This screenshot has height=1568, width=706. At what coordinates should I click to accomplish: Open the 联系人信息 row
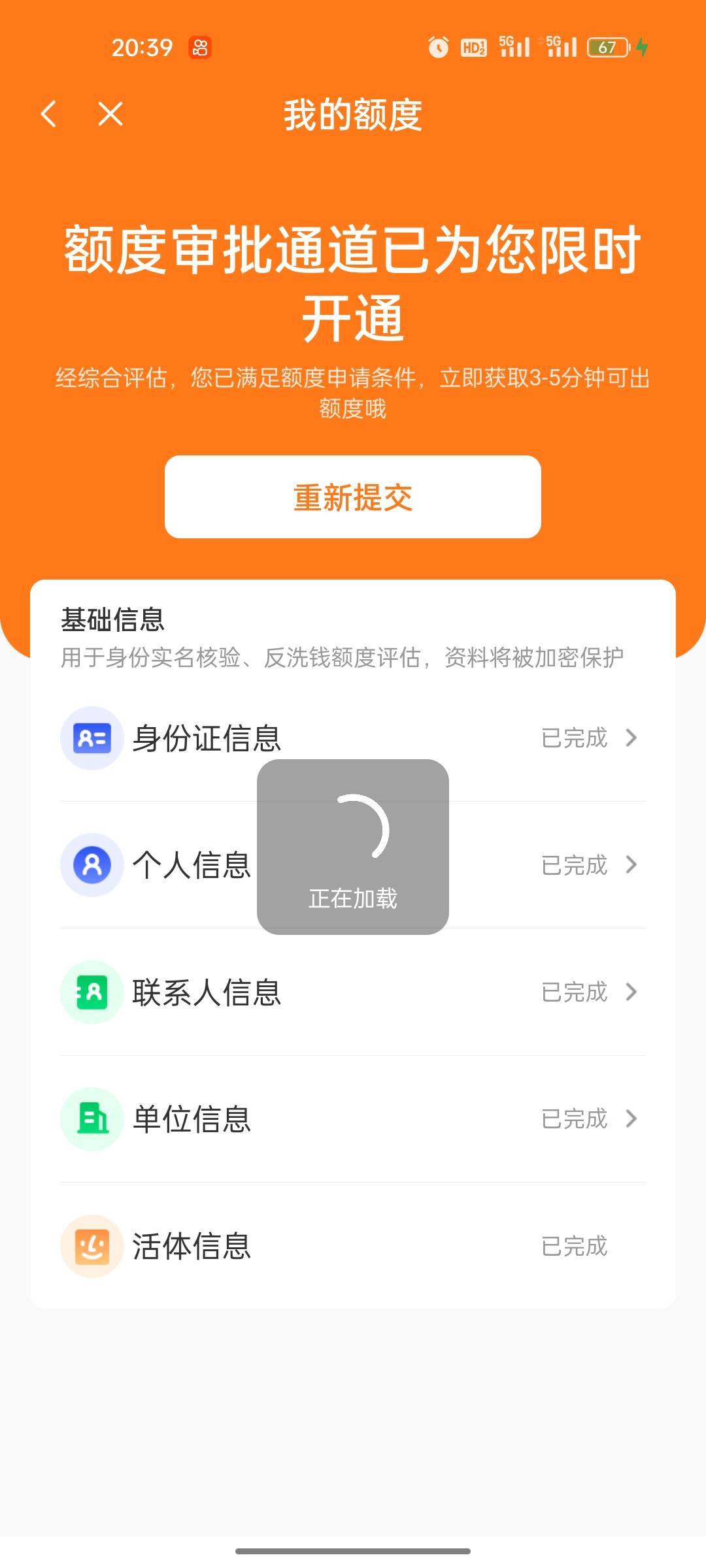[x=353, y=992]
